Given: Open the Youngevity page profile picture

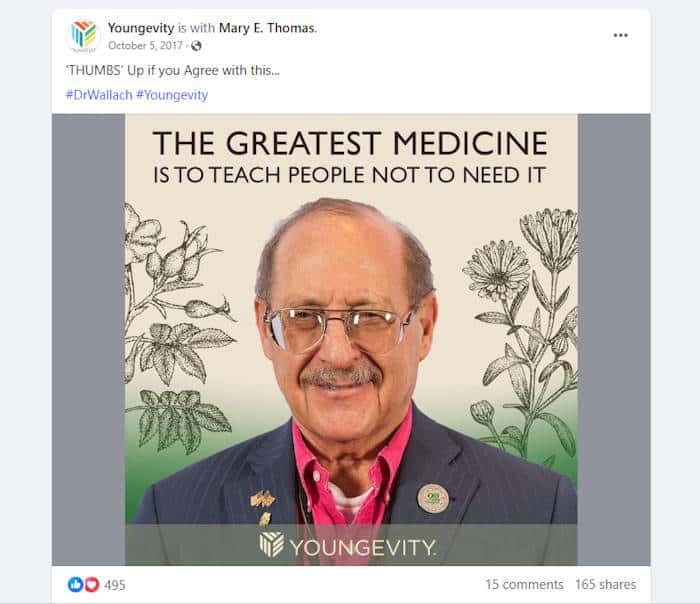Looking at the screenshot, I should 84,36.
